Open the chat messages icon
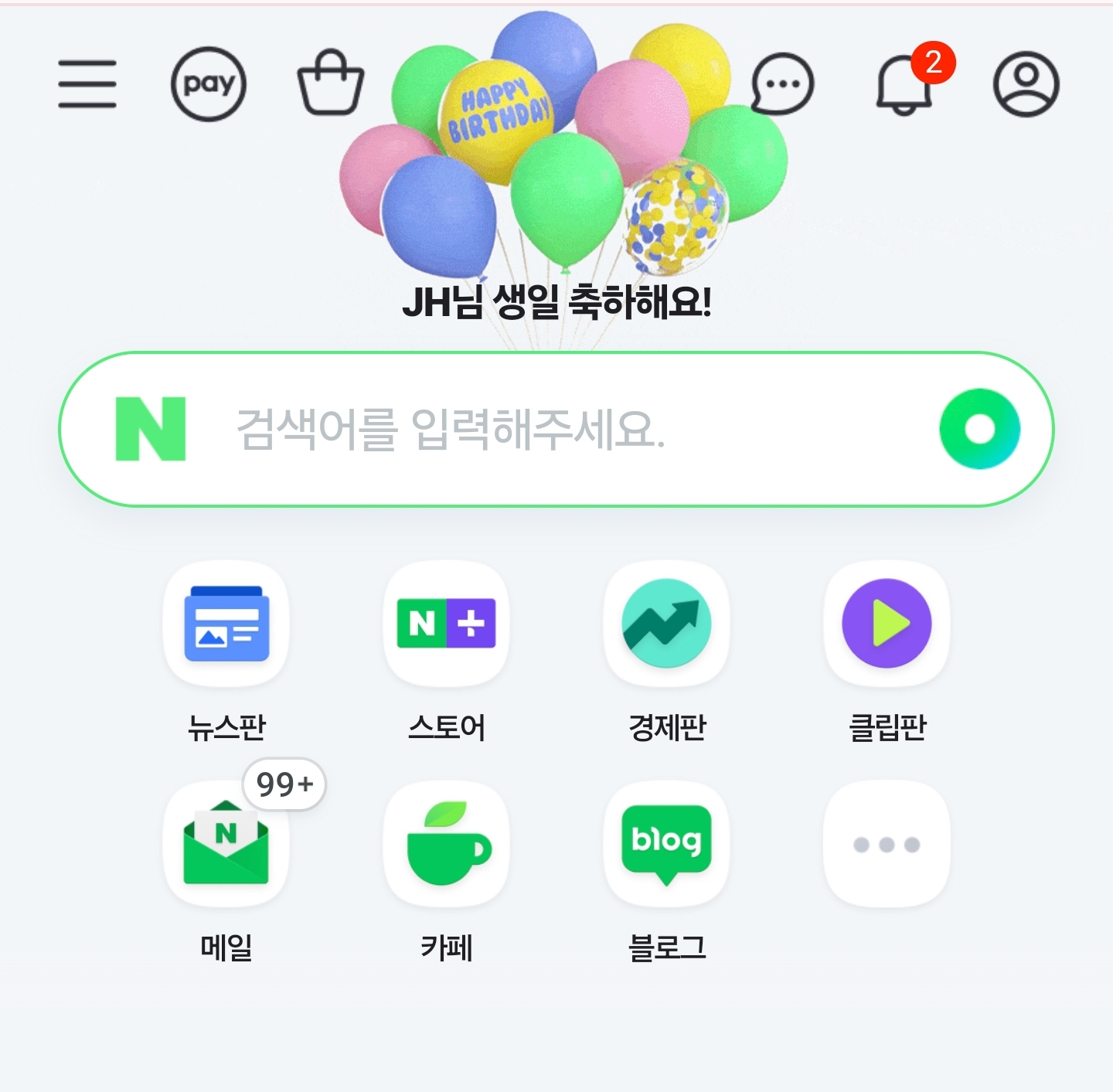This screenshot has width=1113, height=1092. coord(782,83)
